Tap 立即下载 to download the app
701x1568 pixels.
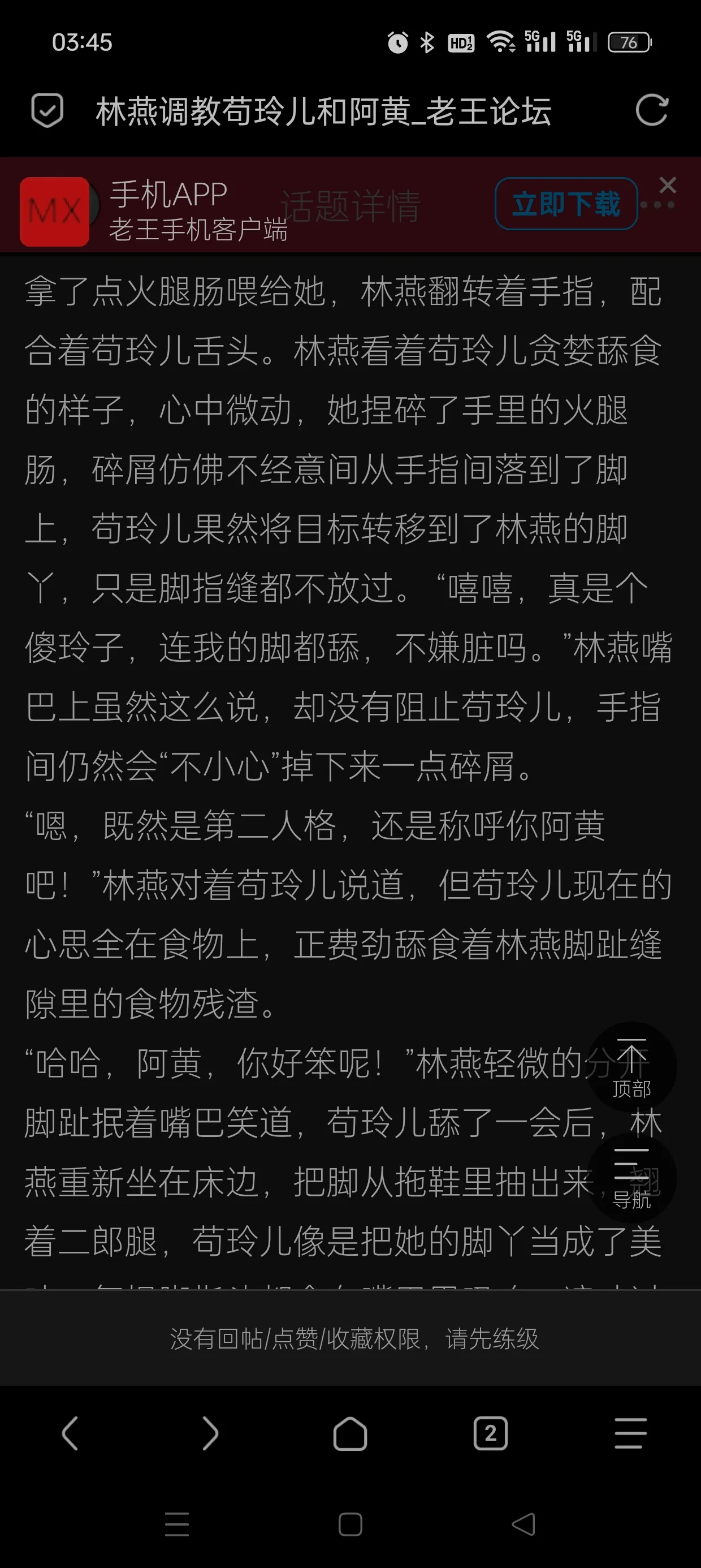tap(566, 204)
